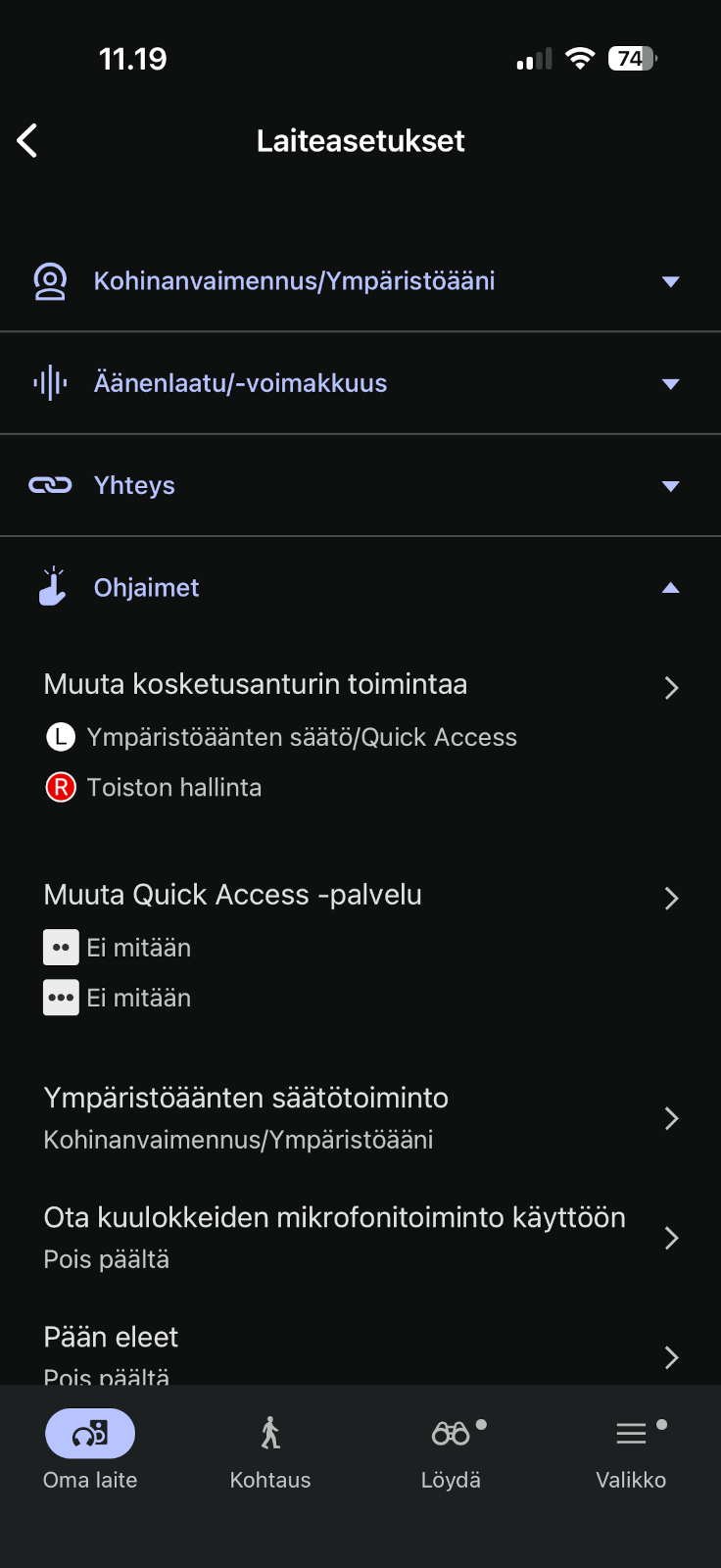Open Pään eleet setting
721x1568 pixels.
tap(360, 1352)
